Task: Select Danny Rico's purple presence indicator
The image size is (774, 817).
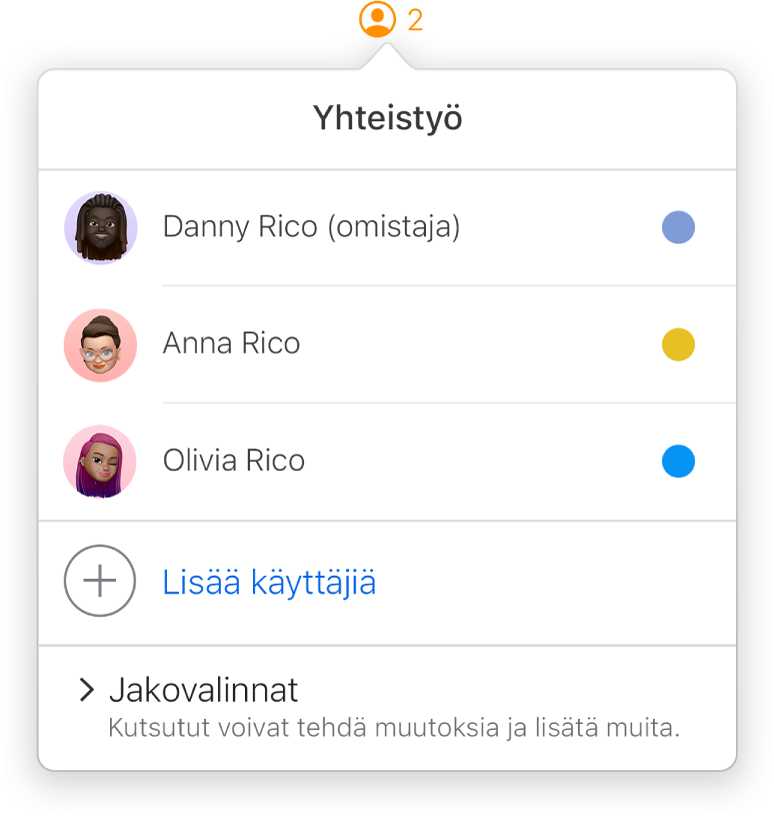Action: coord(678,227)
